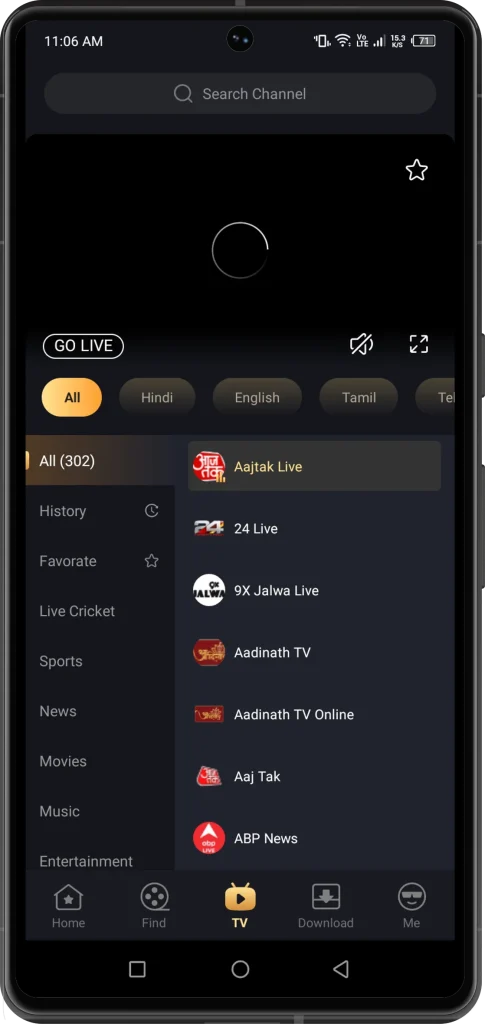Show the Favorate channels list
The width and height of the screenshot is (485, 1024).
(100, 561)
